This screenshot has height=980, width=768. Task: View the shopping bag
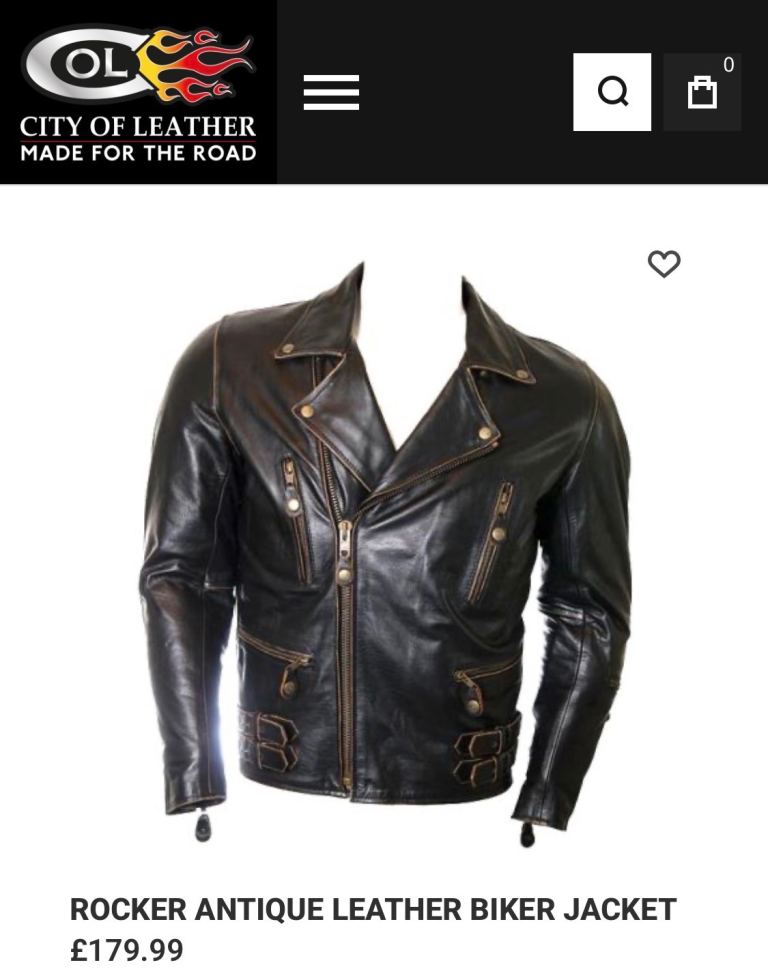click(702, 92)
